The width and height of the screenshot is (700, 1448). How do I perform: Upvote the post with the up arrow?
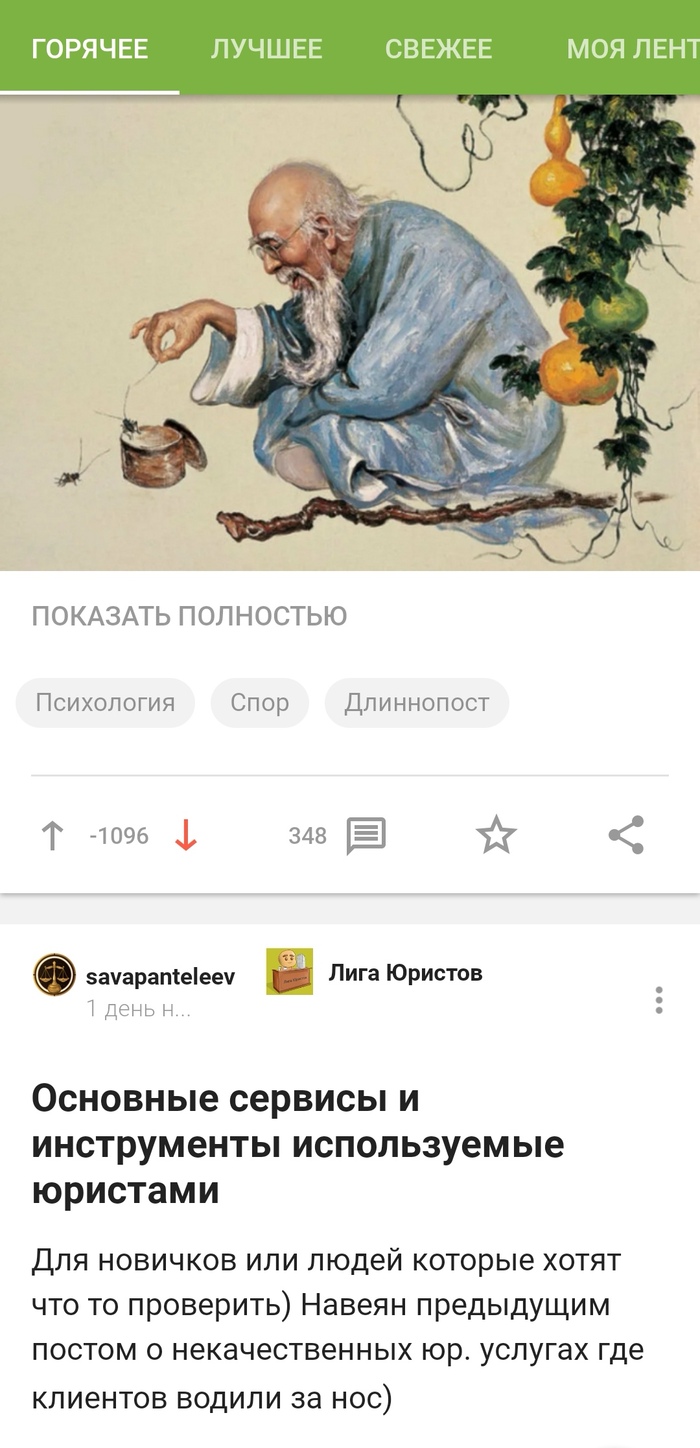click(52, 836)
